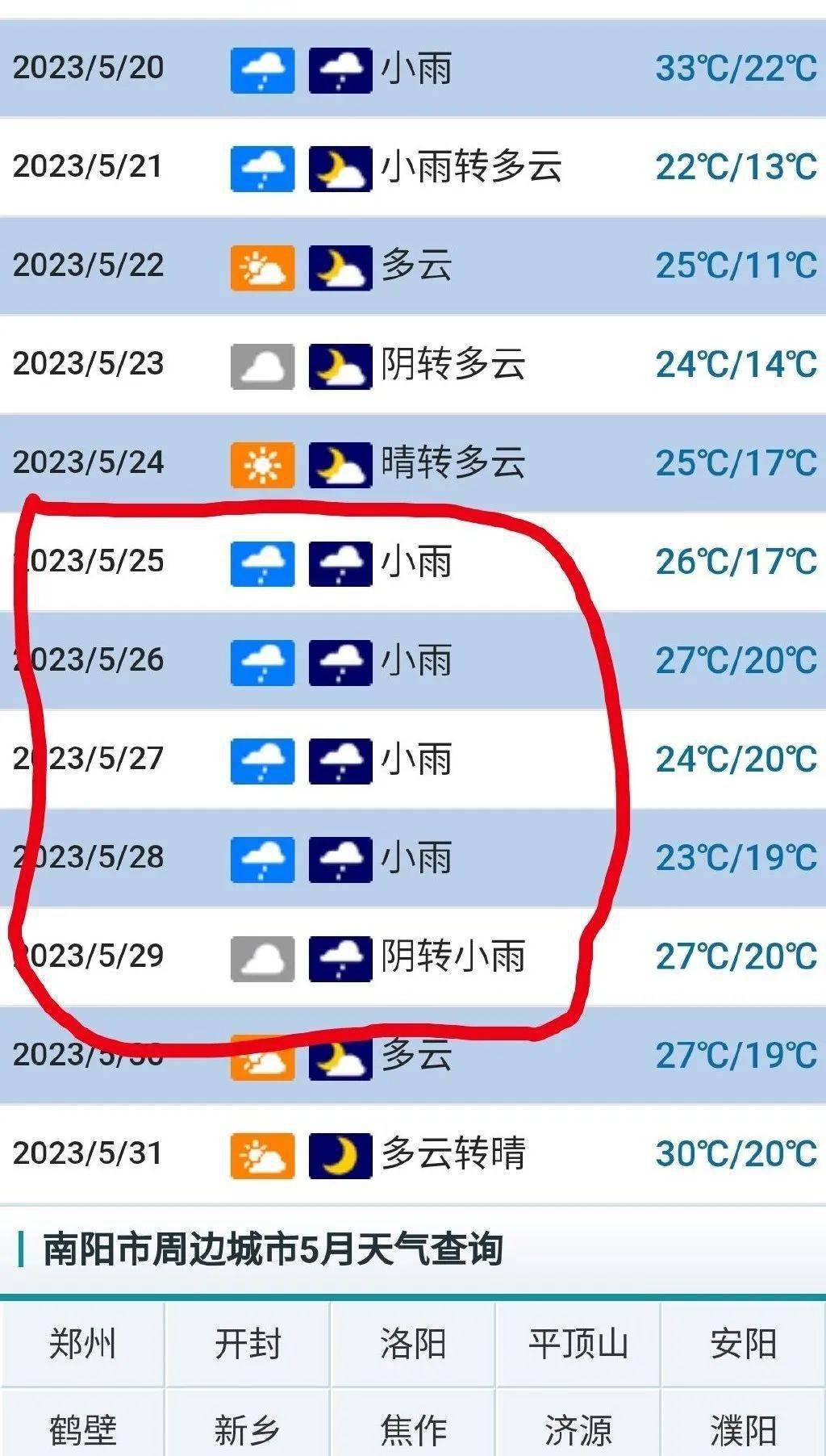Open weather for 郑州
This screenshot has width=826, height=1456.
(82, 1344)
